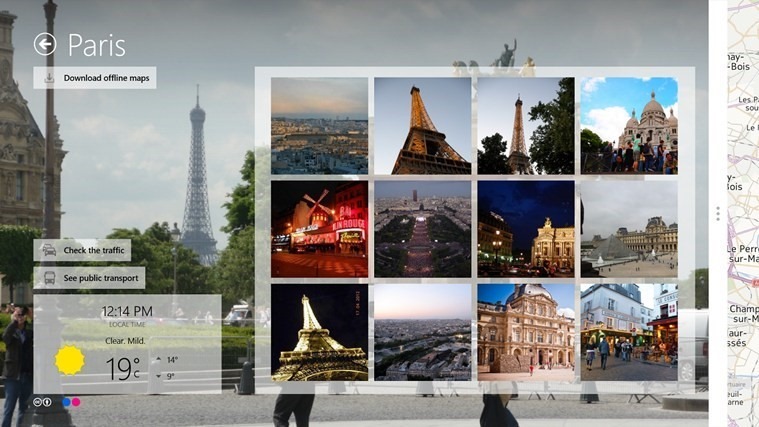The height and width of the screenshot is (427, 759).
Task: Go back from the Paris page
Action: click(x=44, y=44)
